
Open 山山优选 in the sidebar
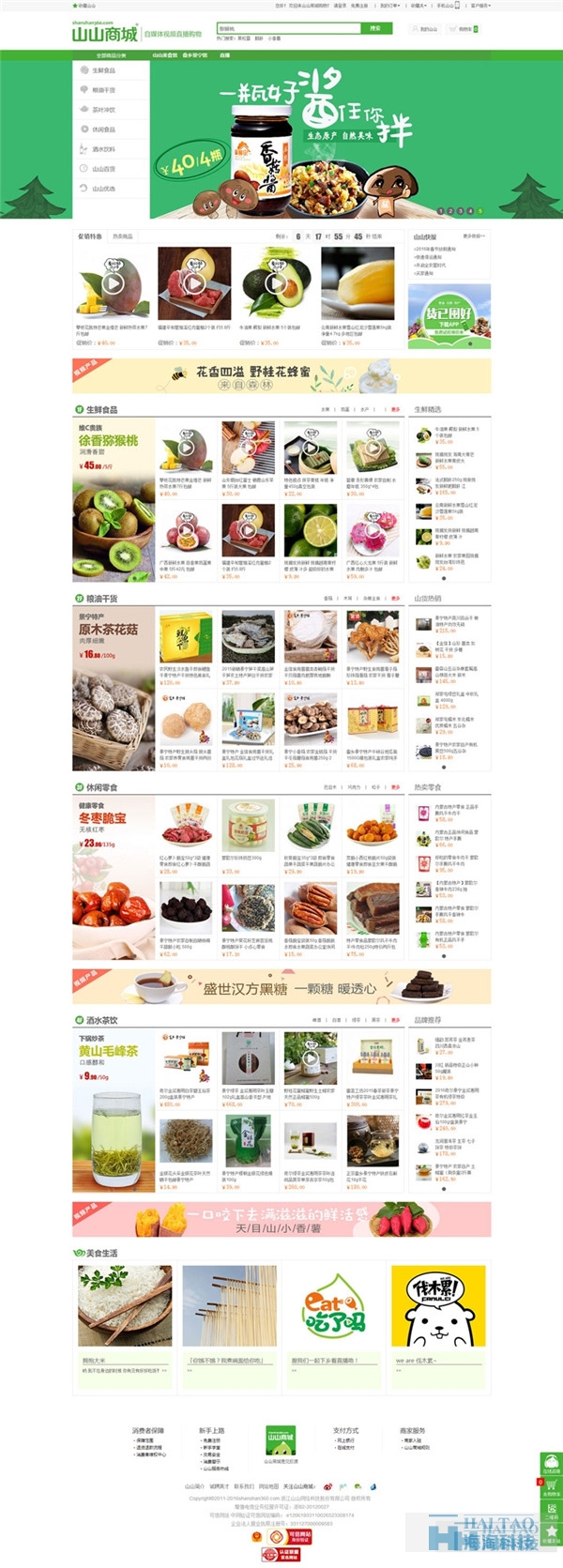tap(103, 189)
